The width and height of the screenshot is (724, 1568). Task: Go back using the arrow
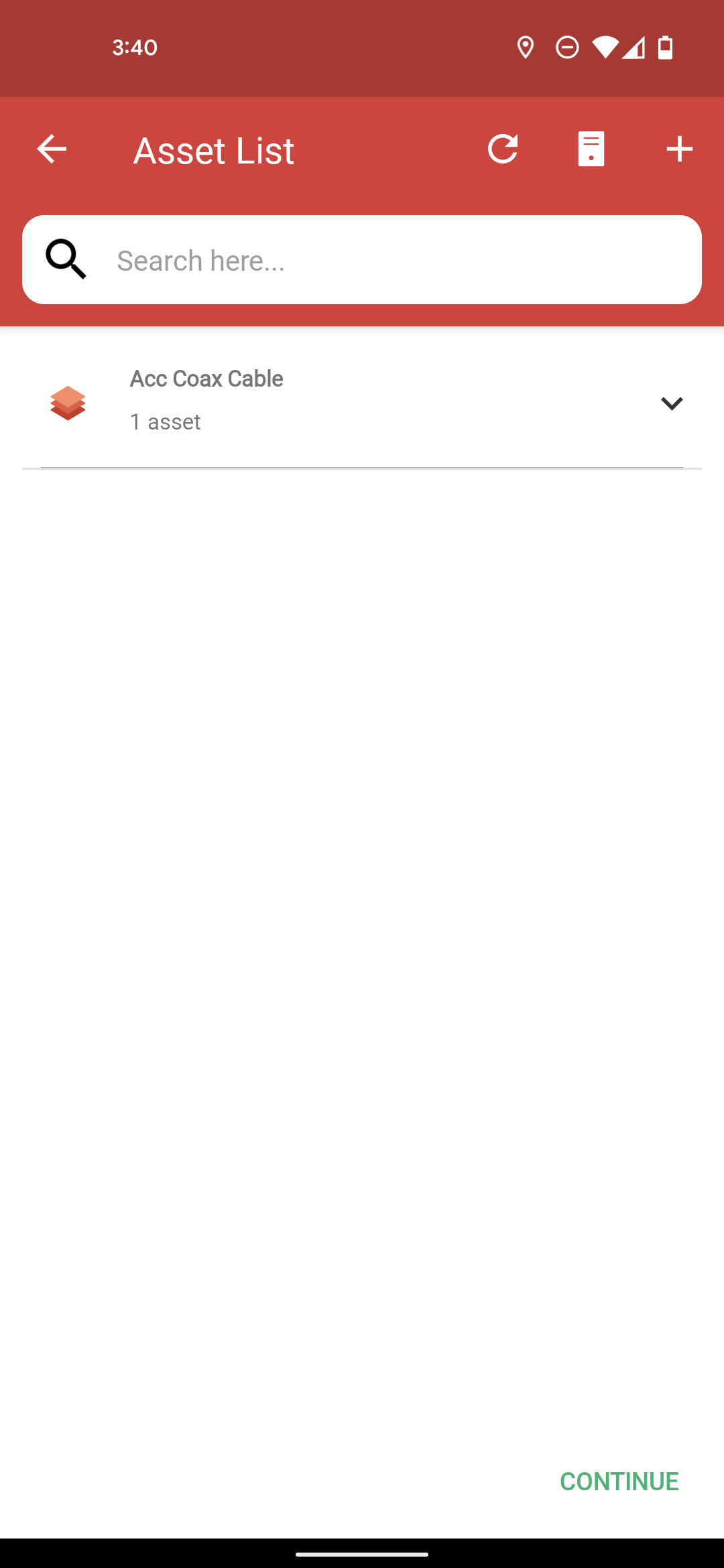pos(52,149)
